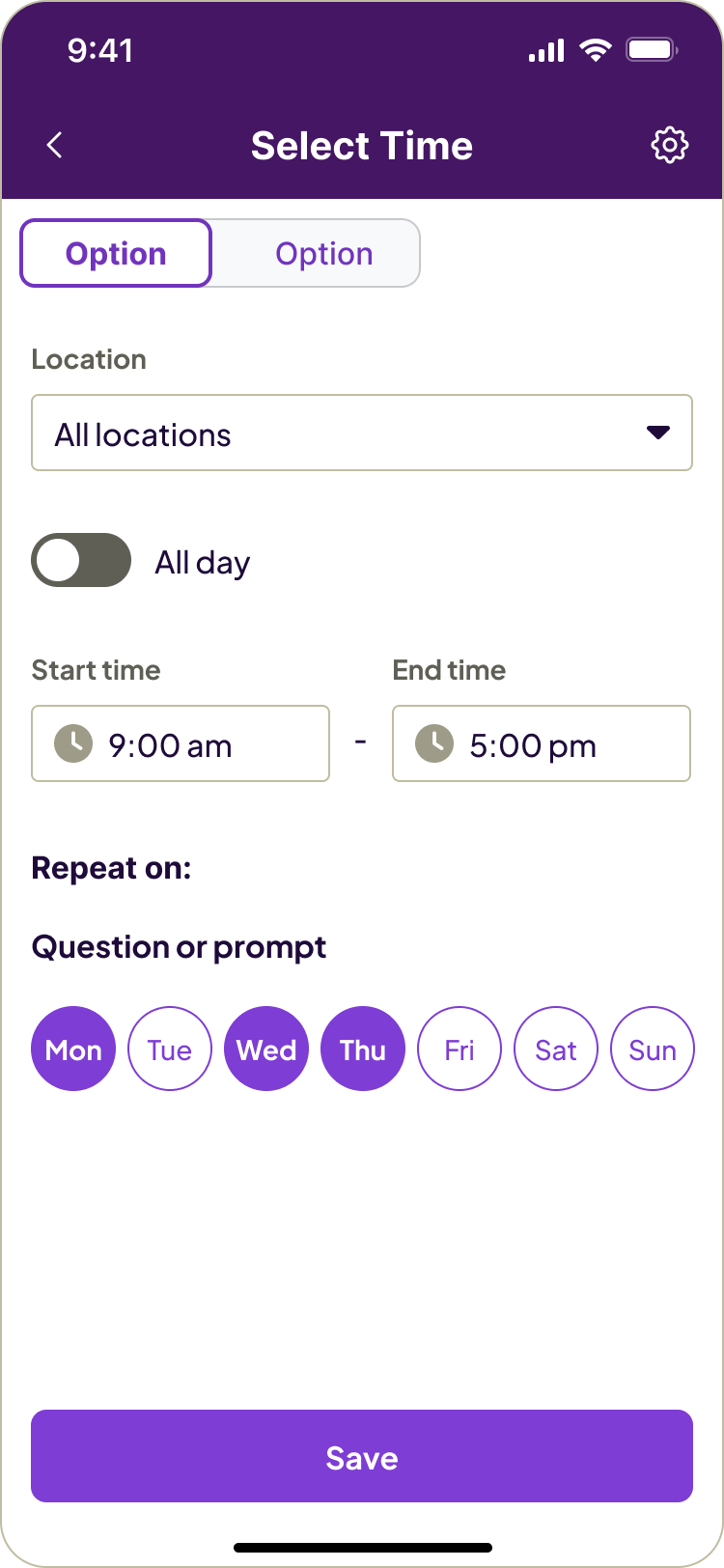Viewport: 724px width, 1568px height.
Task: Tap the Save button
Action: [362, 1456]
